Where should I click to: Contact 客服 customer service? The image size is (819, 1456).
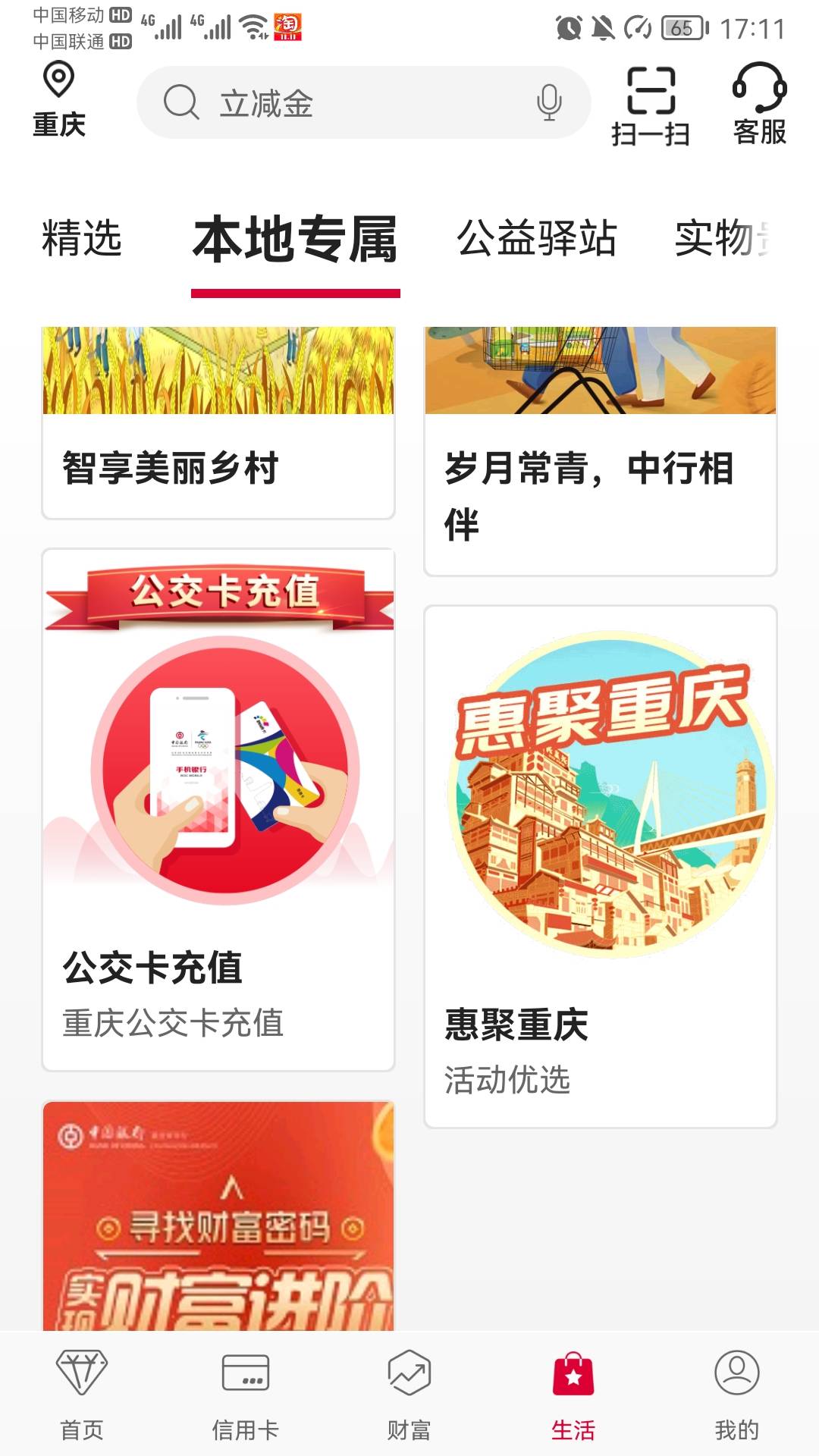coord(759,105)
